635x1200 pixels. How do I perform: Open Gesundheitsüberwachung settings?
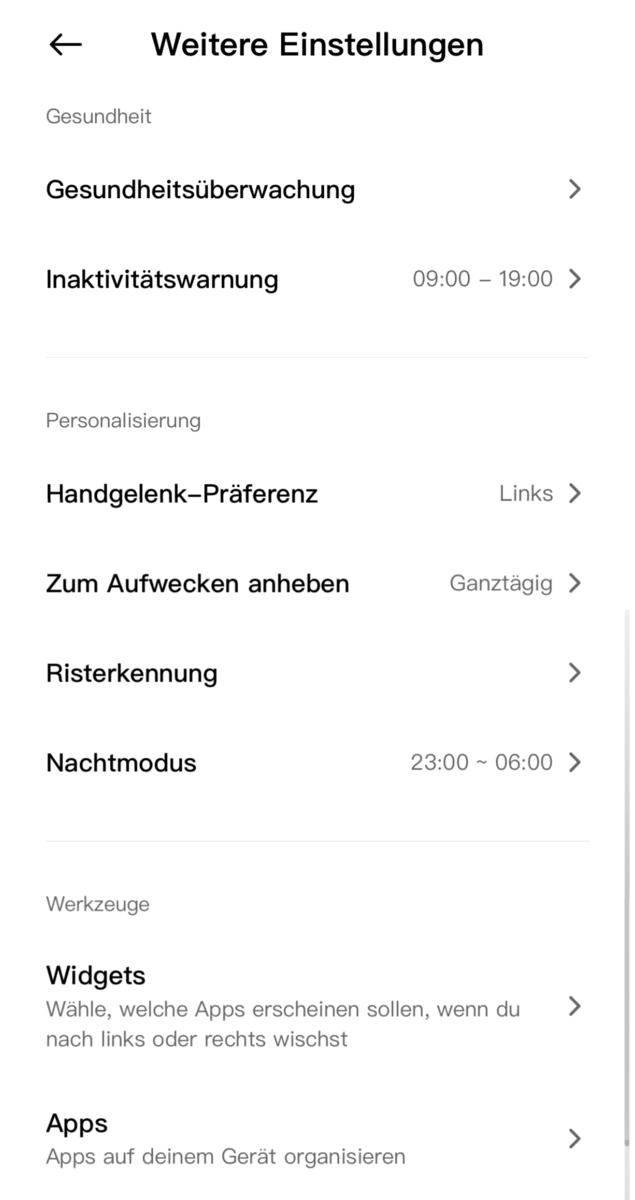pos(316,189)
